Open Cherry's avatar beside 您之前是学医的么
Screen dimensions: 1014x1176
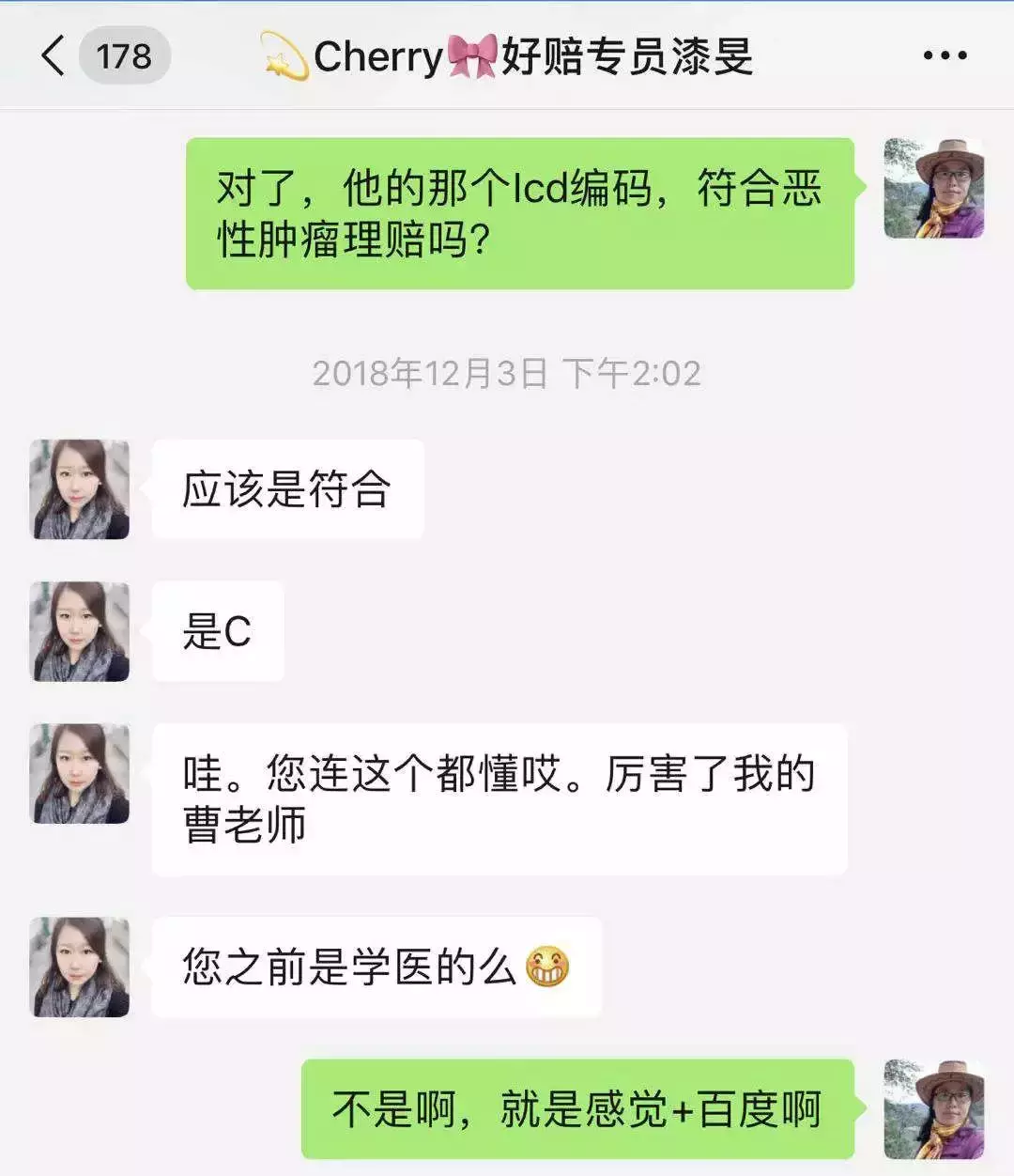80,967
